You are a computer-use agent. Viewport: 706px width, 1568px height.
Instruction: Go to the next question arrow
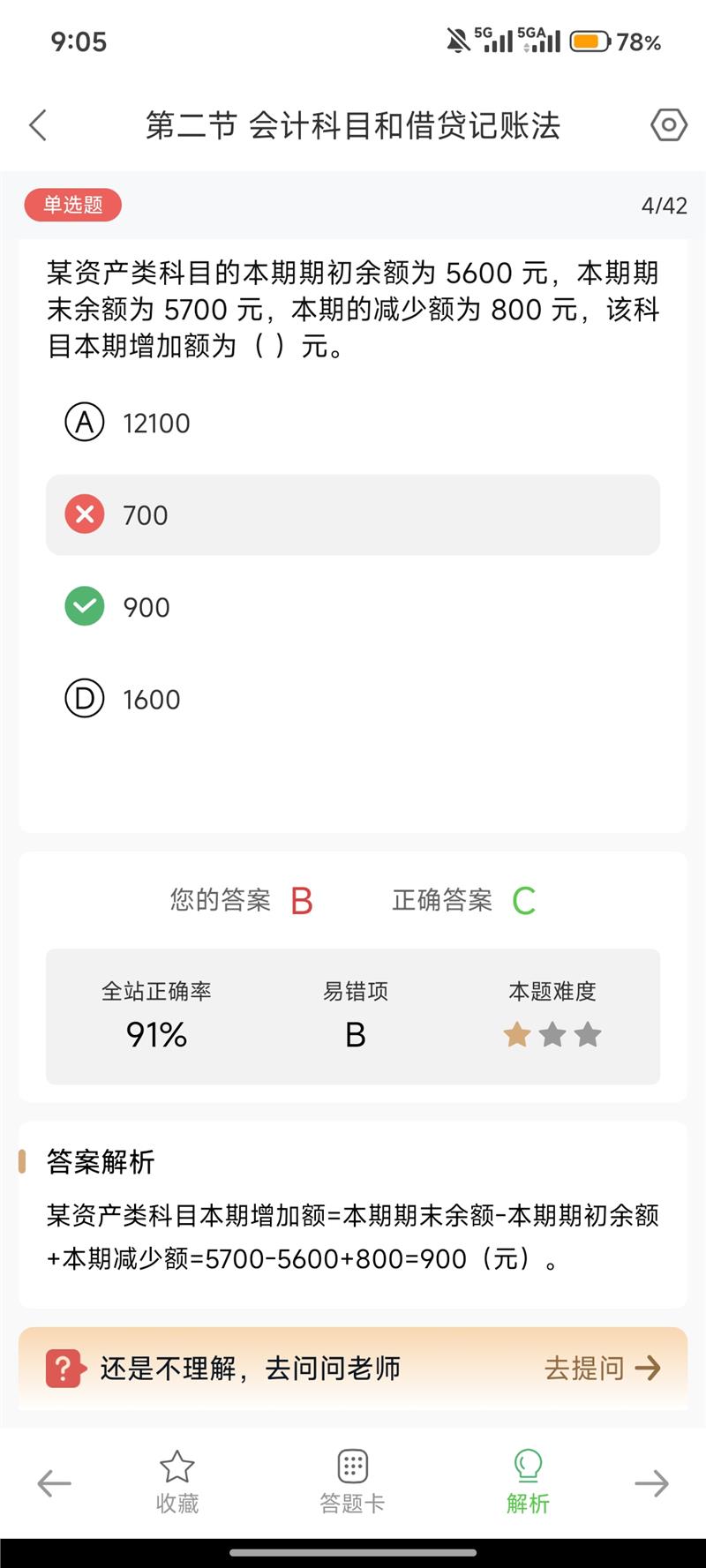click(x=651, y=1483)
